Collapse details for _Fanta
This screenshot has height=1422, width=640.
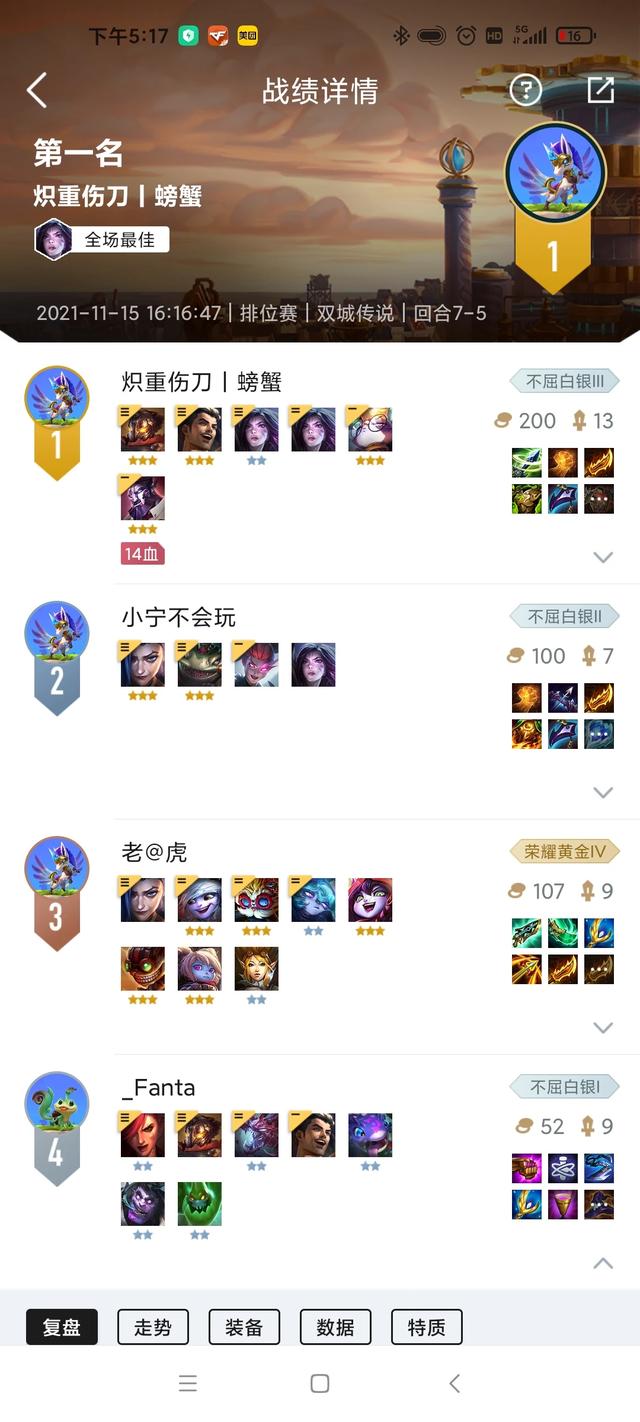coord(602,1263)
